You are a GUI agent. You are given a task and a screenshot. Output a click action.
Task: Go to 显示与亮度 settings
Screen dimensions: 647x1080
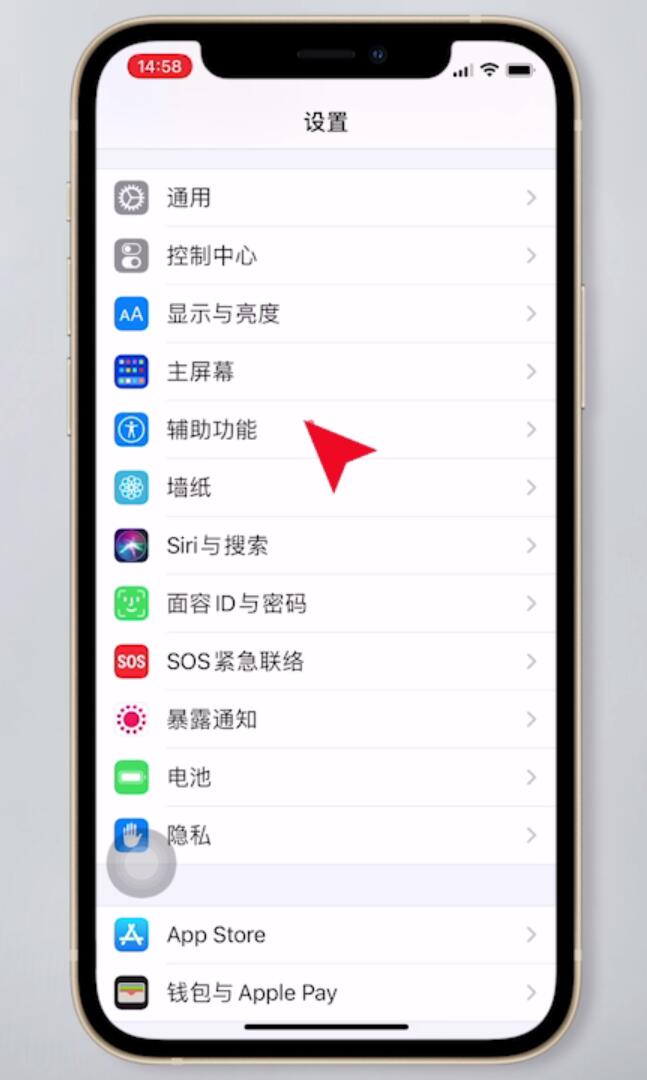coord(326,313)
